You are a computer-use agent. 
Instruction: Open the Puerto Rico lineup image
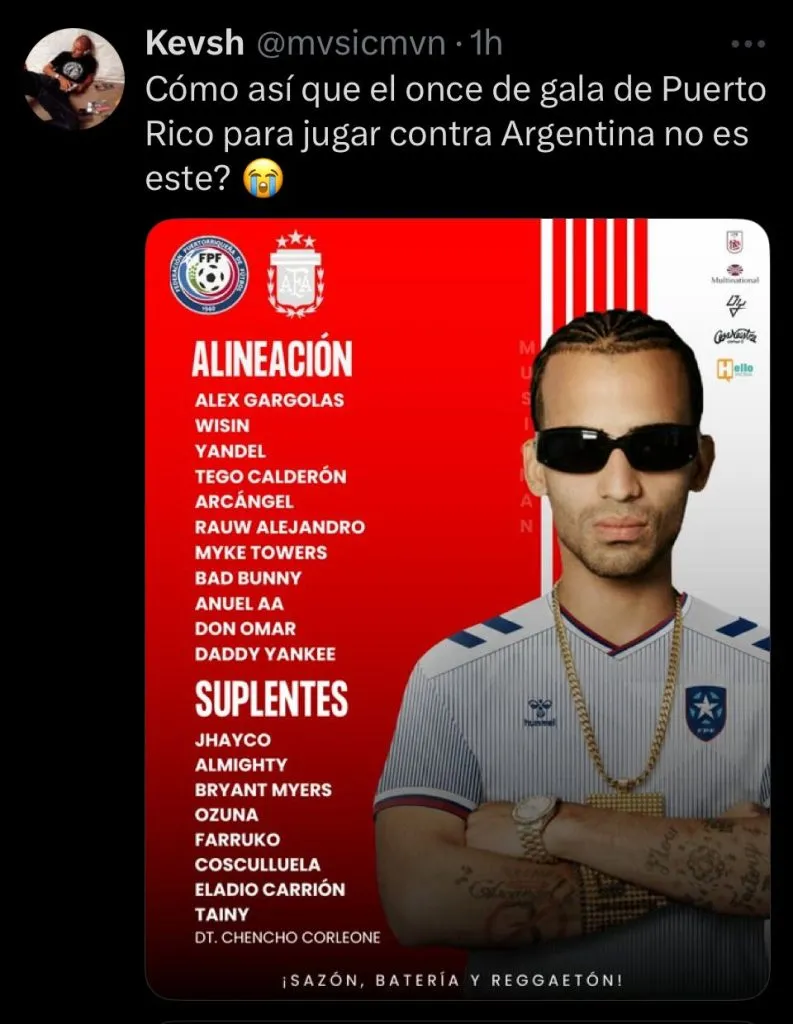tap(457, 608)
